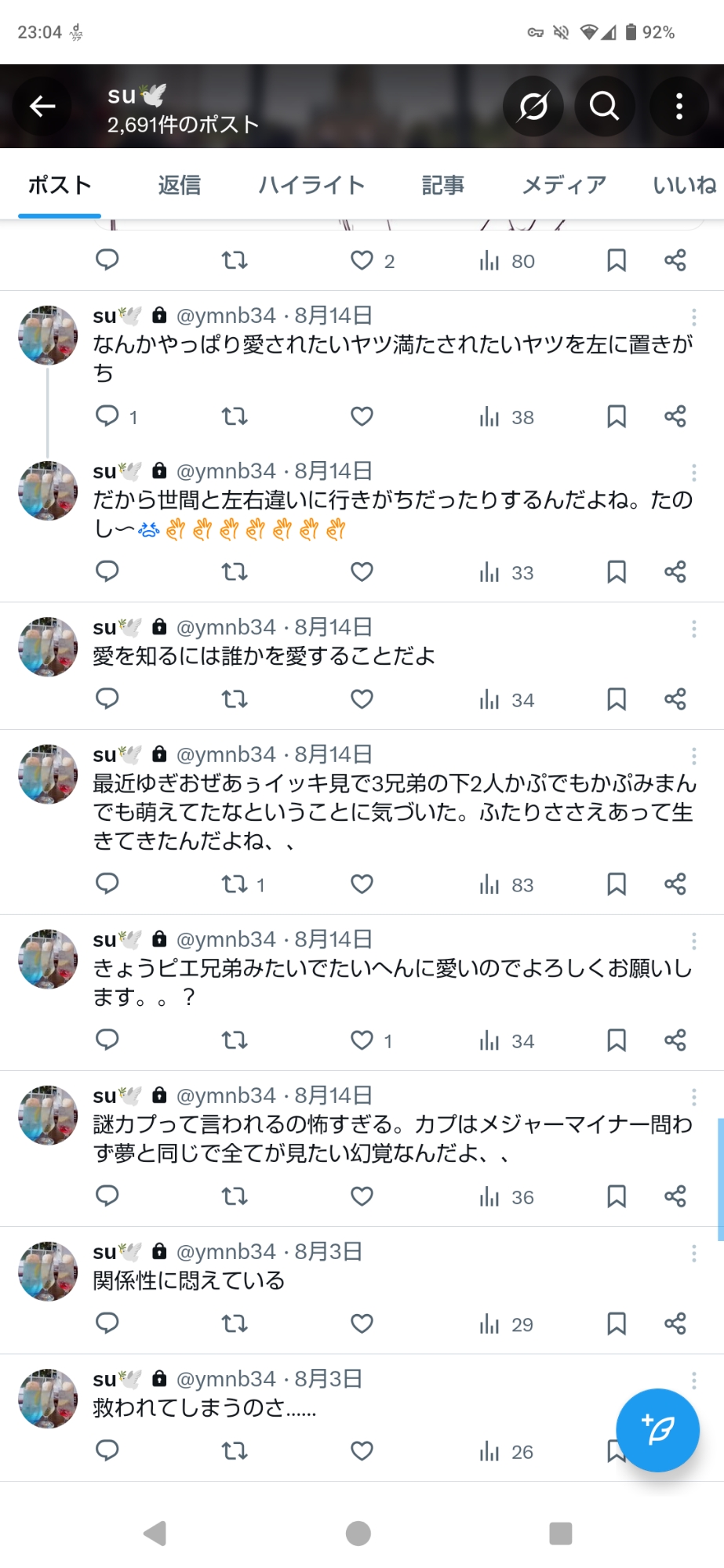Switch to the 返信 tab

tap(179, 185)
